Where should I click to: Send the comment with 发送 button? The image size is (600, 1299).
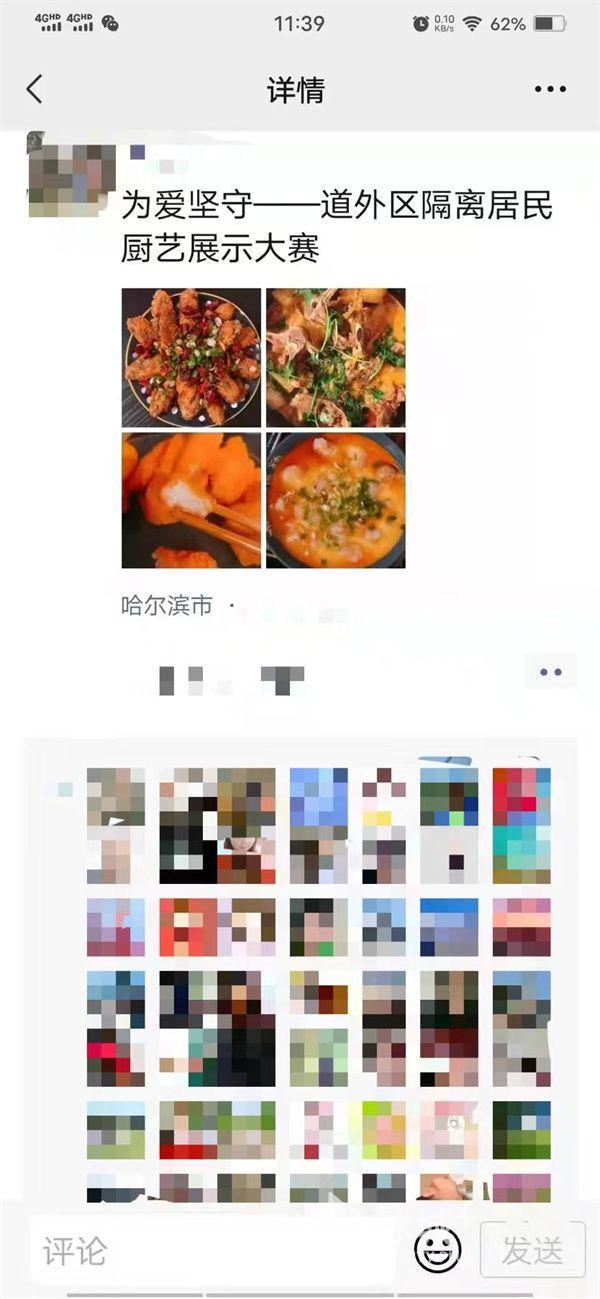(x=532, y=1250)
